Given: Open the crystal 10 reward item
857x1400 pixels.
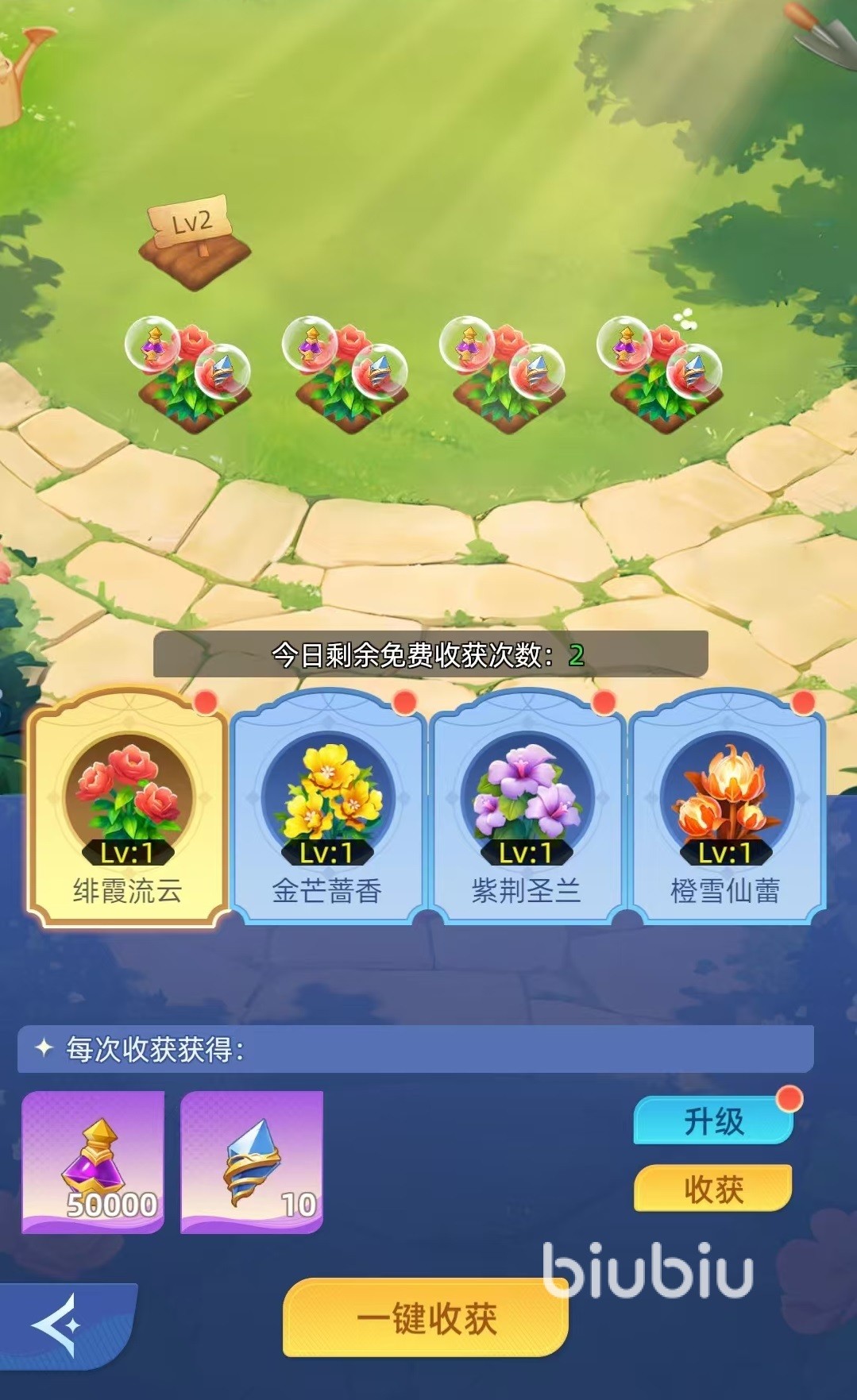Looking at the screenshot, I should (x=252, y=1162).
